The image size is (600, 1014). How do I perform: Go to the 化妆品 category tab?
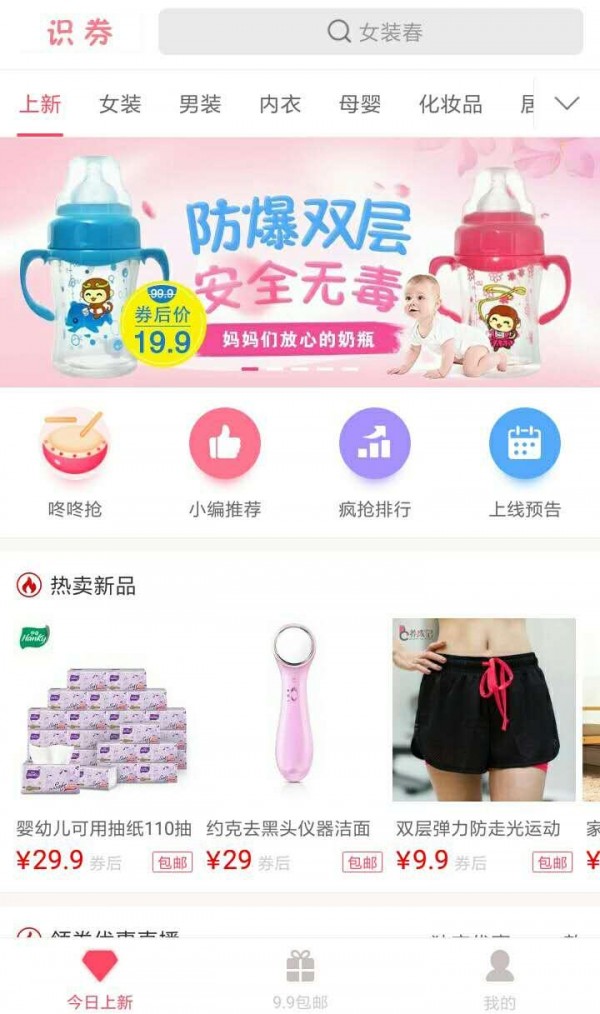(x=450, y=104)
